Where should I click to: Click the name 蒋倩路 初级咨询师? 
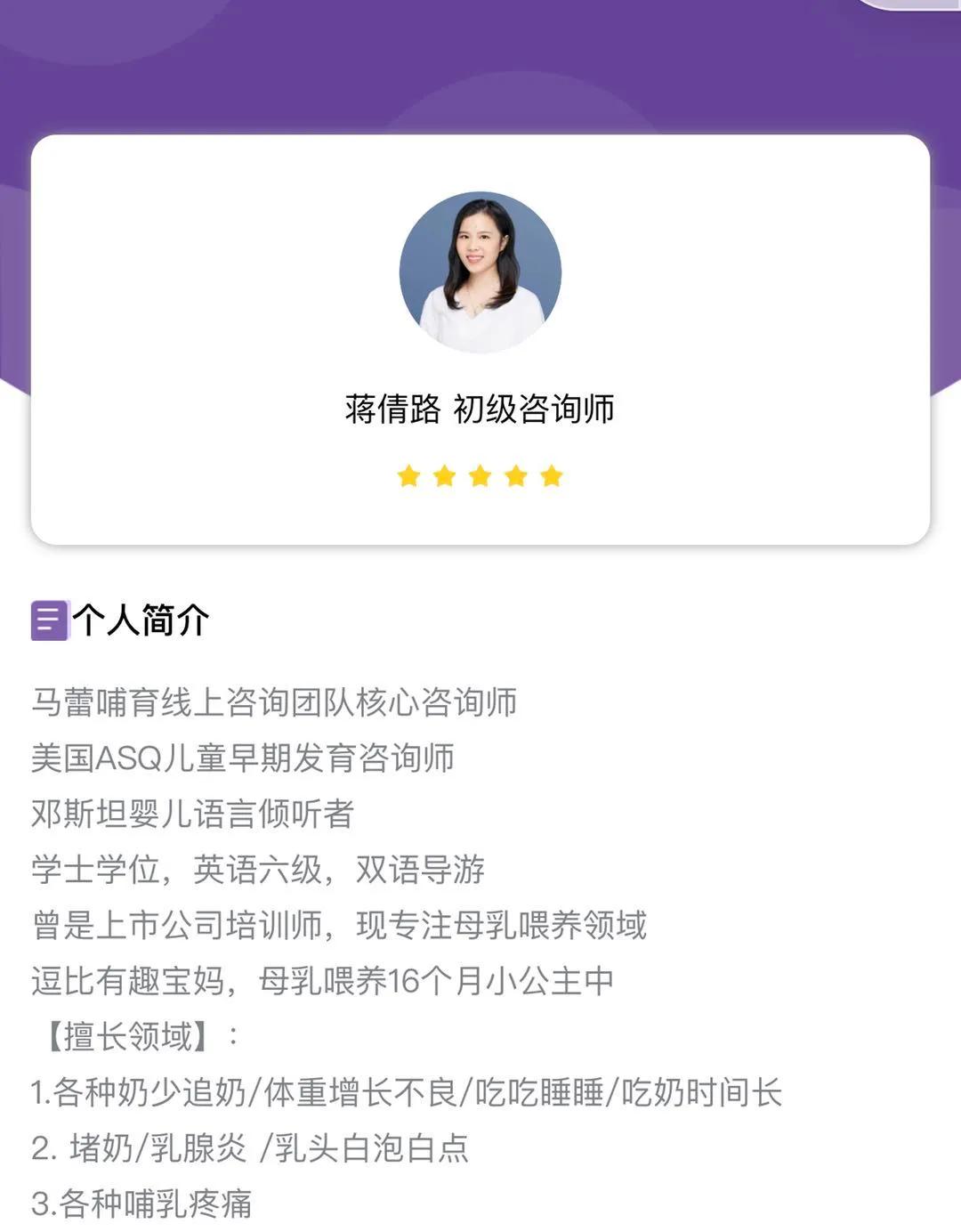pos(480,410)
